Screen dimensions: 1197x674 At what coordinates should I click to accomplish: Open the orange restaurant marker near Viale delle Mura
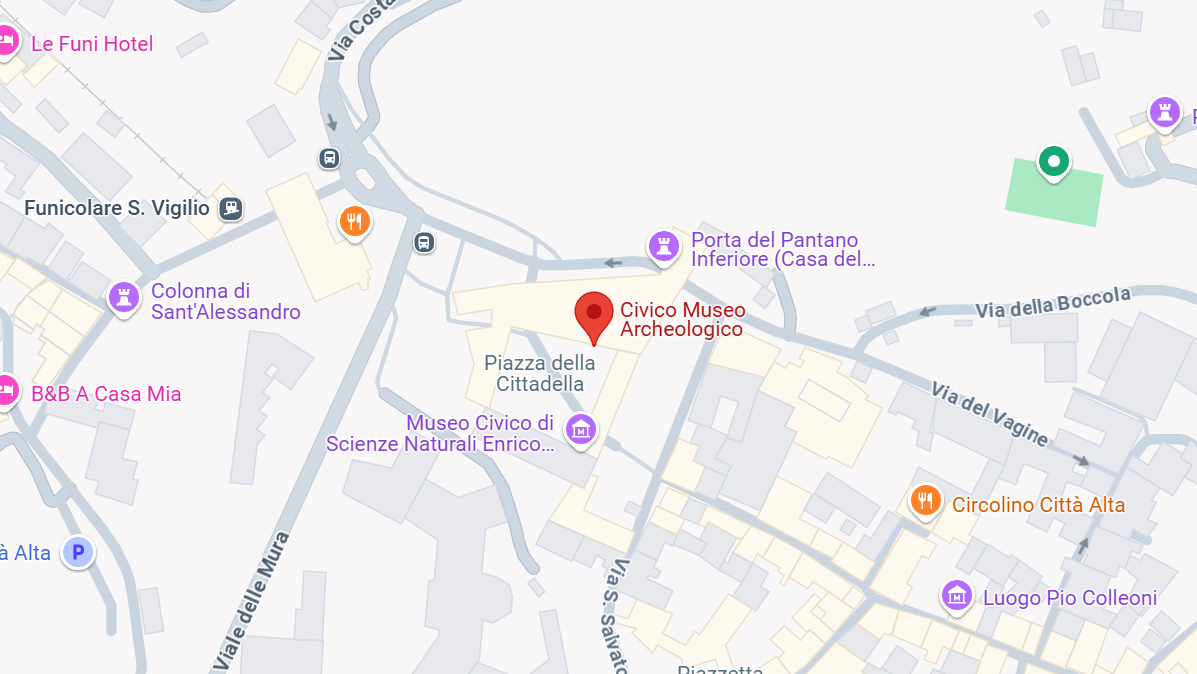tap(353, 220)
